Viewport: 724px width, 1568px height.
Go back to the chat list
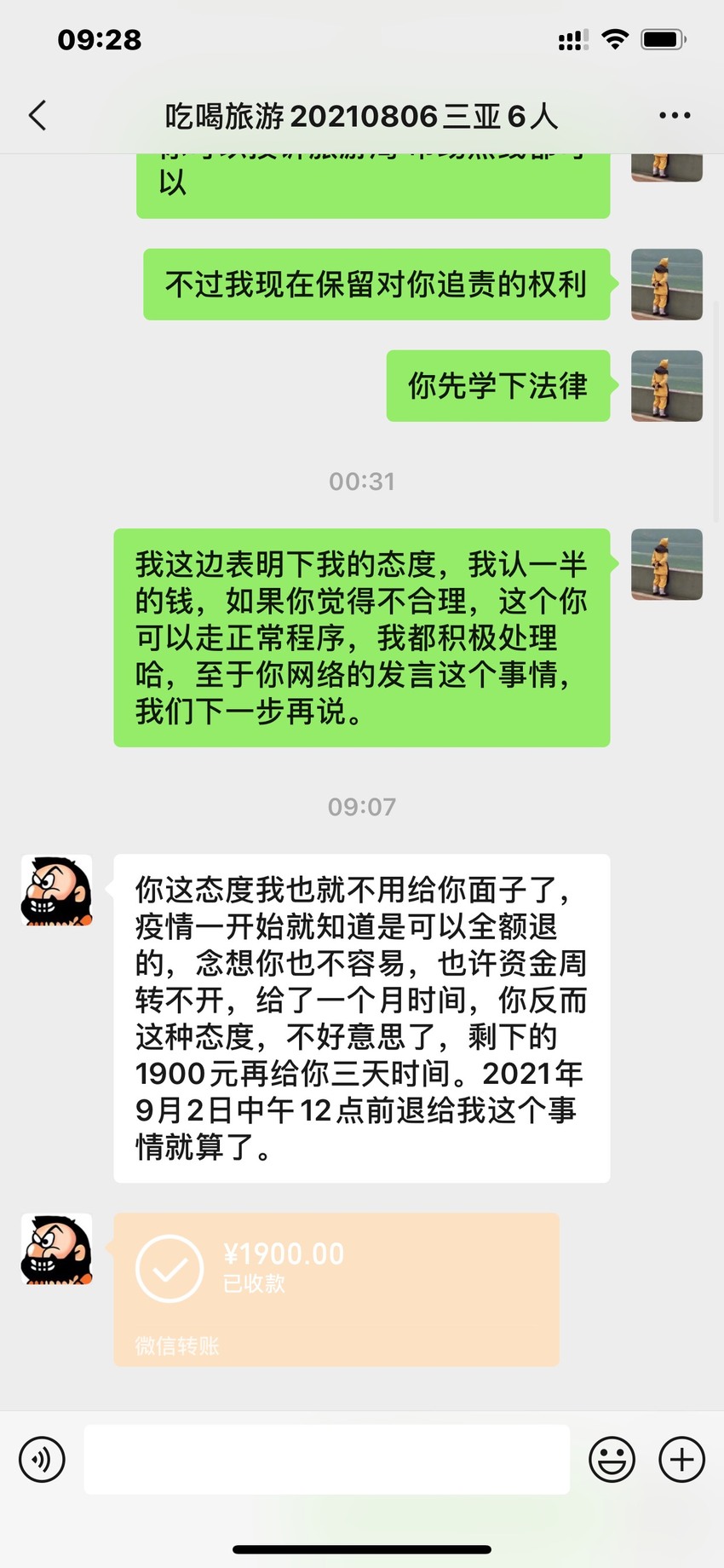click(x=37, y=115)
